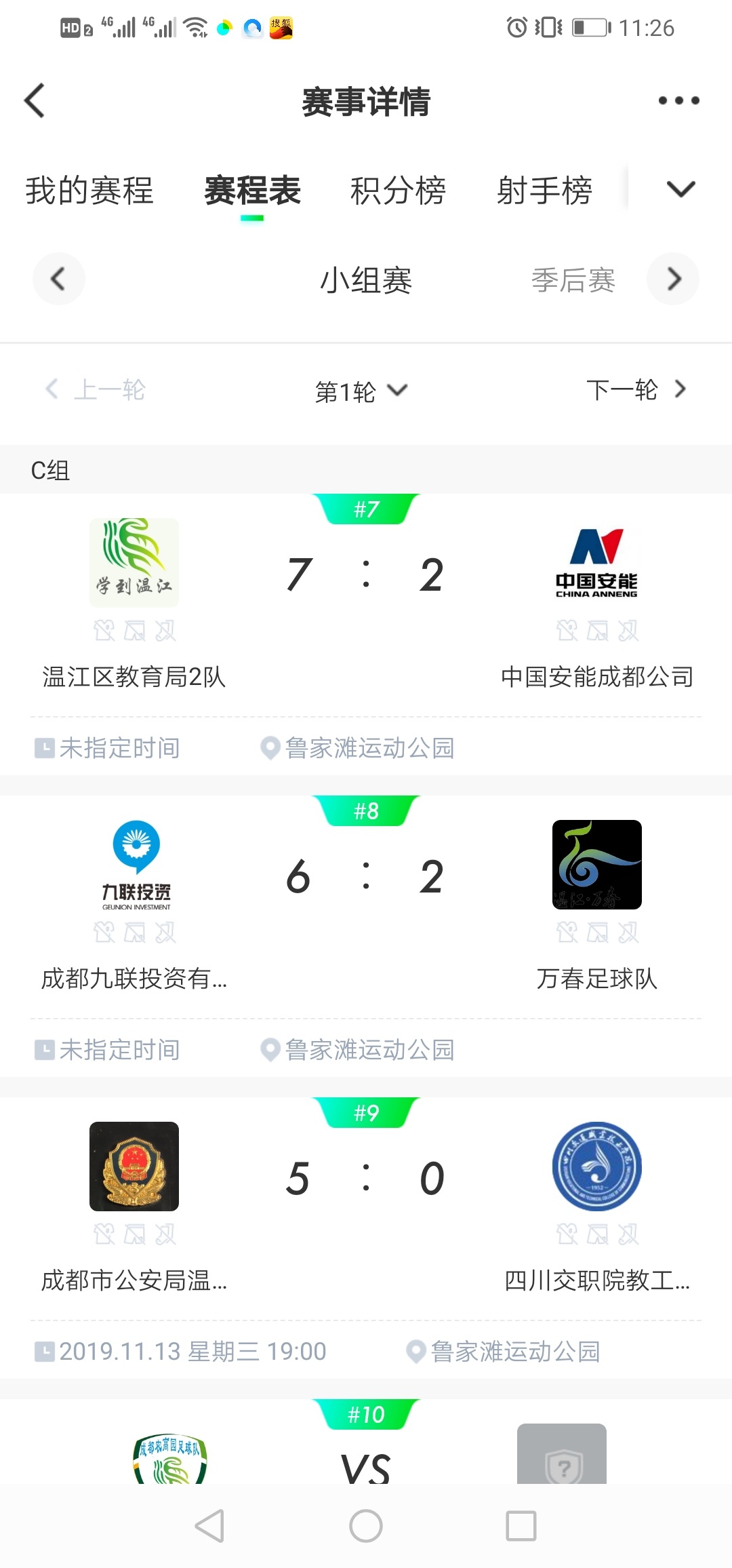The width and height of the screenshot is (732, 1568).
Task: Open the 第1轮 round dropdown
Action: [361, 391]
